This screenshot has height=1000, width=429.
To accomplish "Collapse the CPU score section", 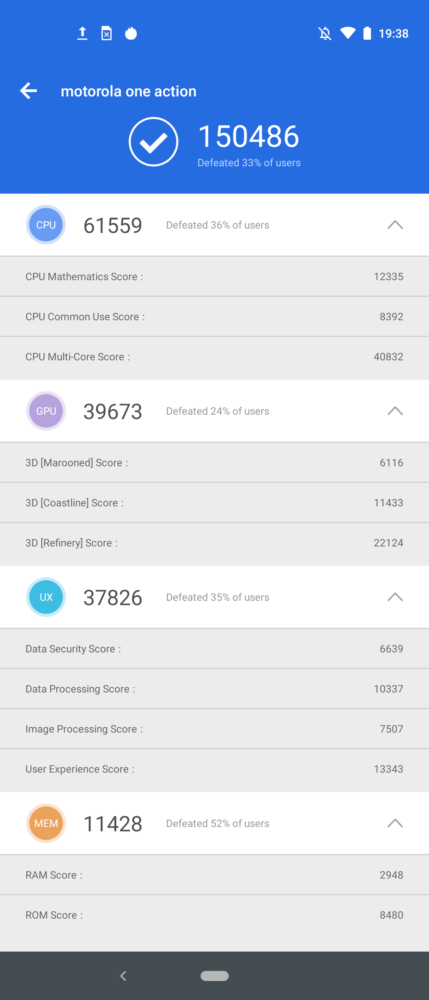I will click(x=395, y=224).
